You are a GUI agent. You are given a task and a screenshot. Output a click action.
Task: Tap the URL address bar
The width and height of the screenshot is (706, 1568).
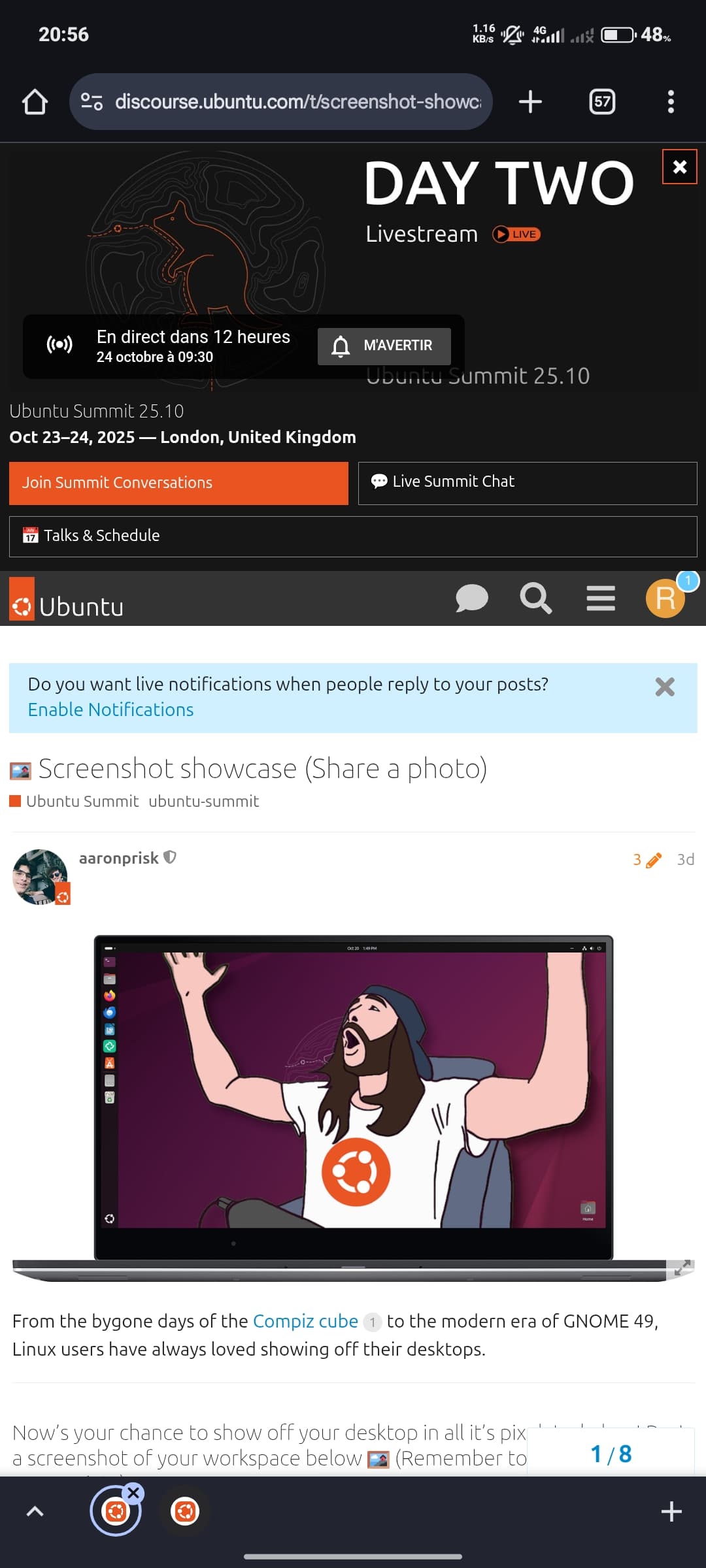click(288, 102)
